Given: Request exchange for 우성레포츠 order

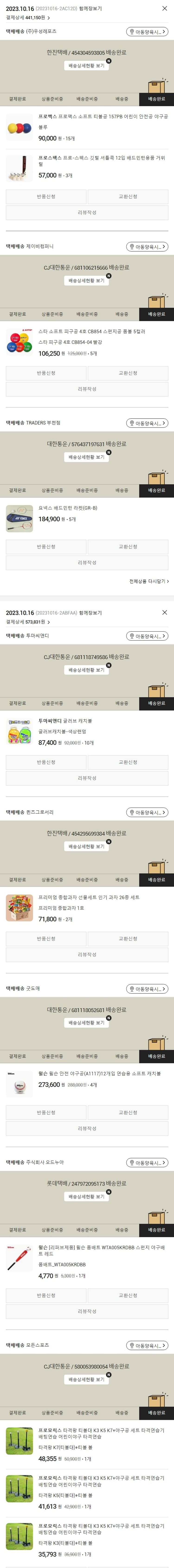Looking at the screenshot, I should pos(128,196).
